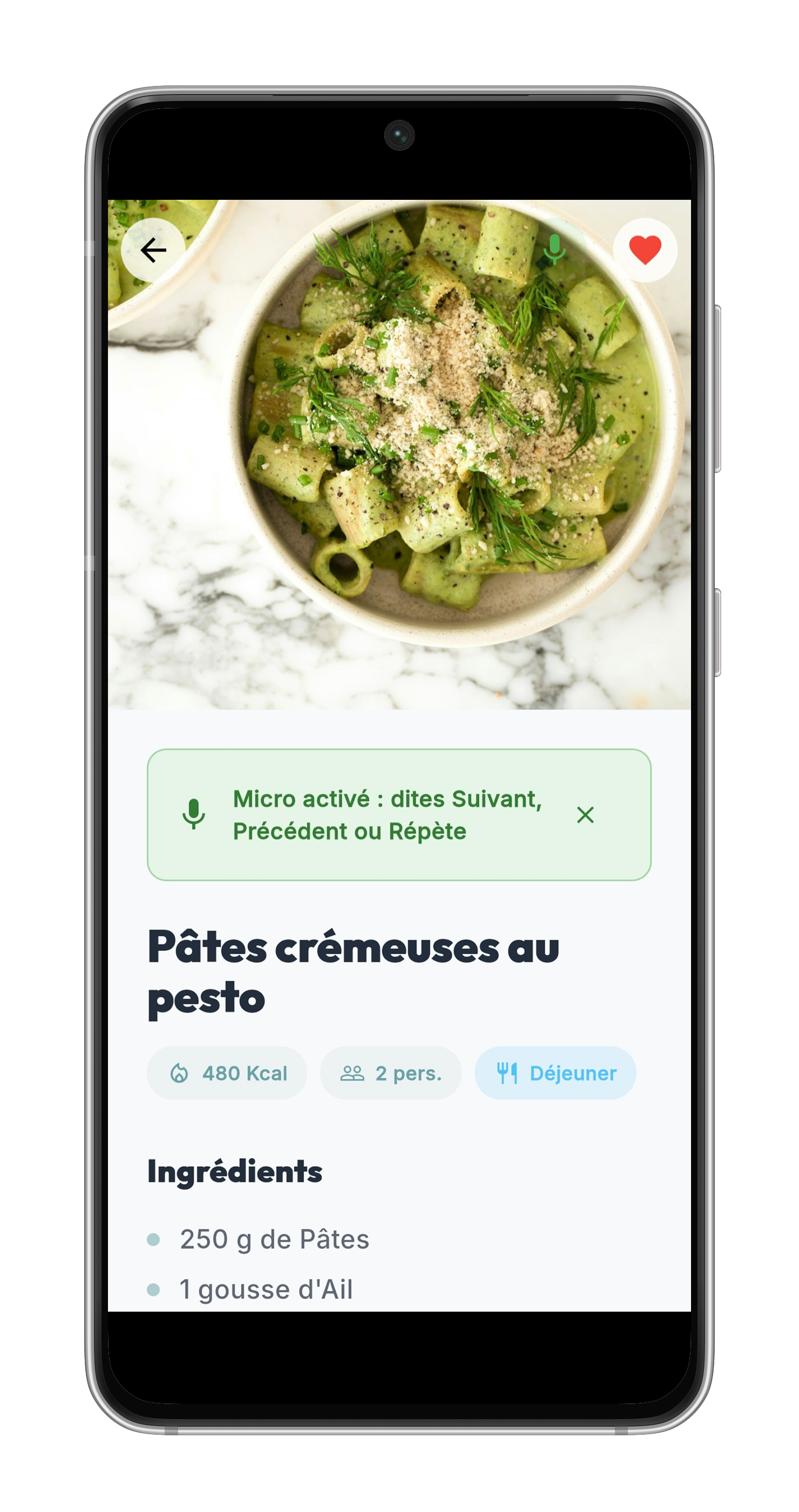
Task: Tap the green mic icon in the banner
Action: pos(194,815)
